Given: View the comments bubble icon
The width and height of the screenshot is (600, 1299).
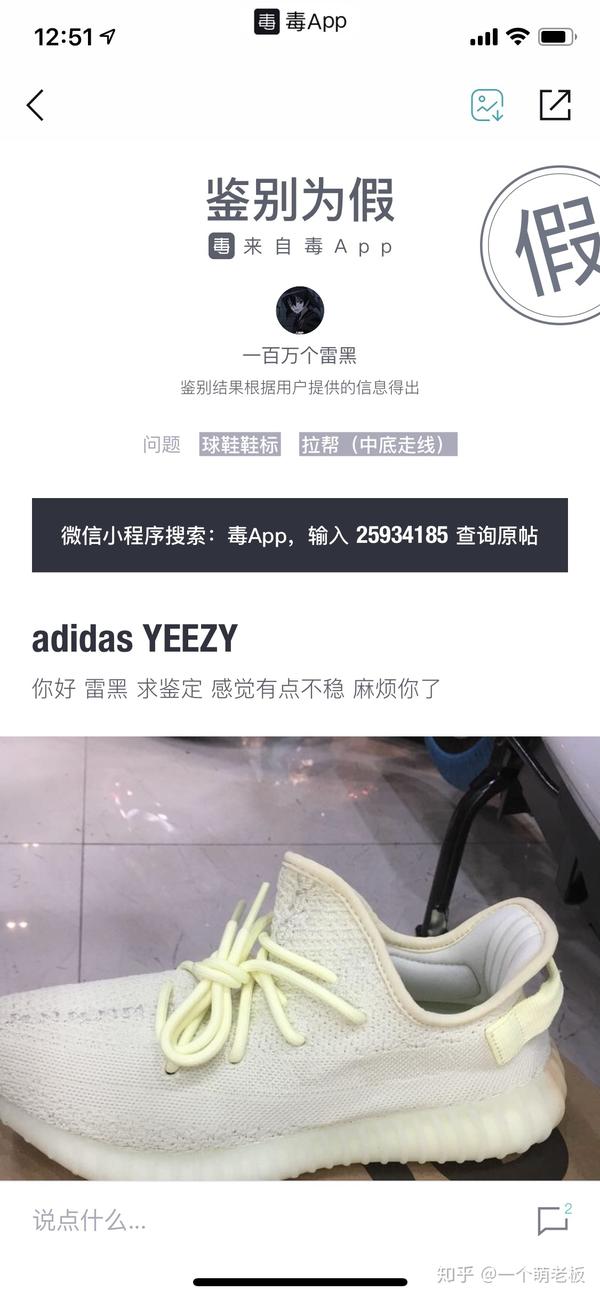Looking at the screenshot, I should point(552,1220).
